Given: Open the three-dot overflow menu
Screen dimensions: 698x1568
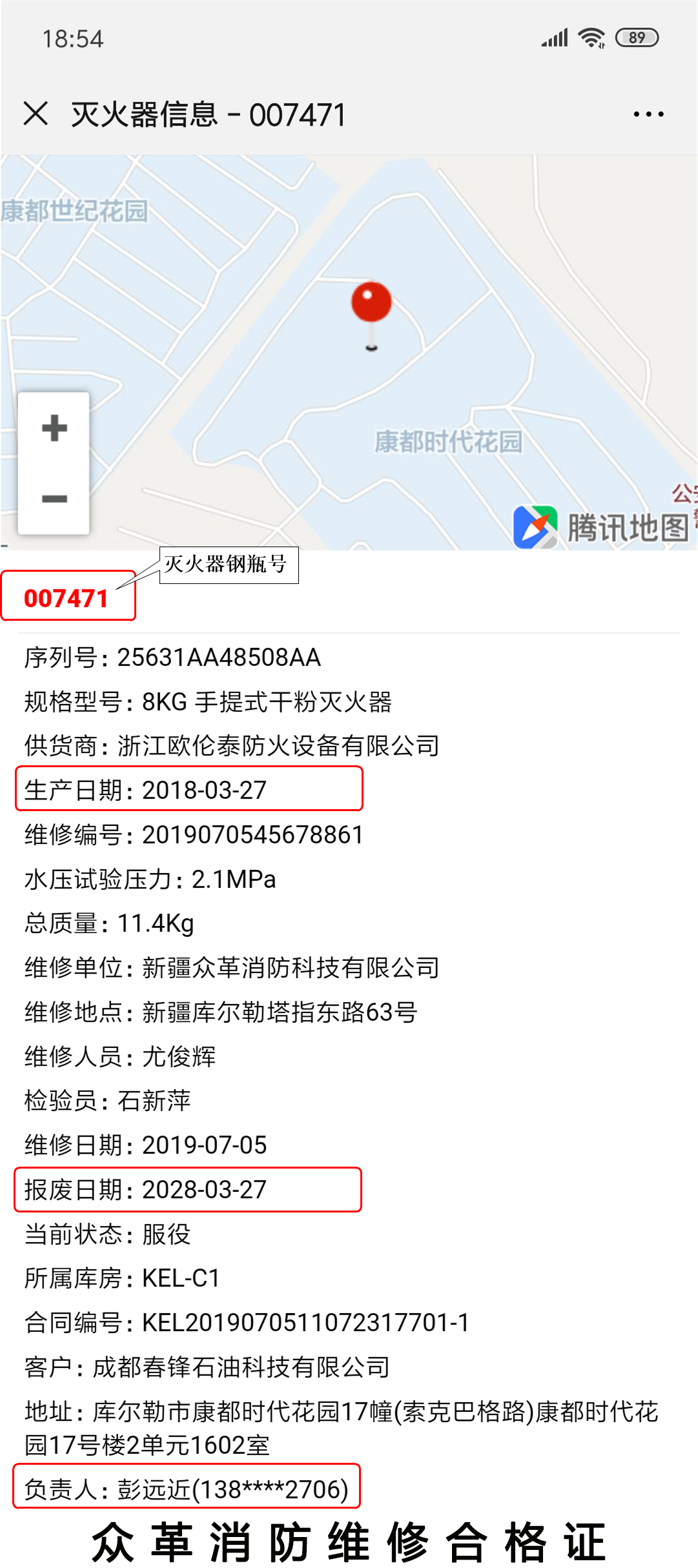Looking at the screenshot, I should click(x=648, y=114).
